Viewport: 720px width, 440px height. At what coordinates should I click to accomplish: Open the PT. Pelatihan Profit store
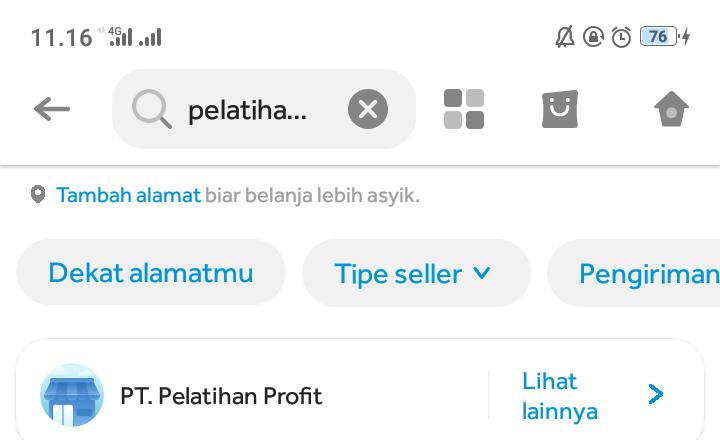click(x=220, y=396)
